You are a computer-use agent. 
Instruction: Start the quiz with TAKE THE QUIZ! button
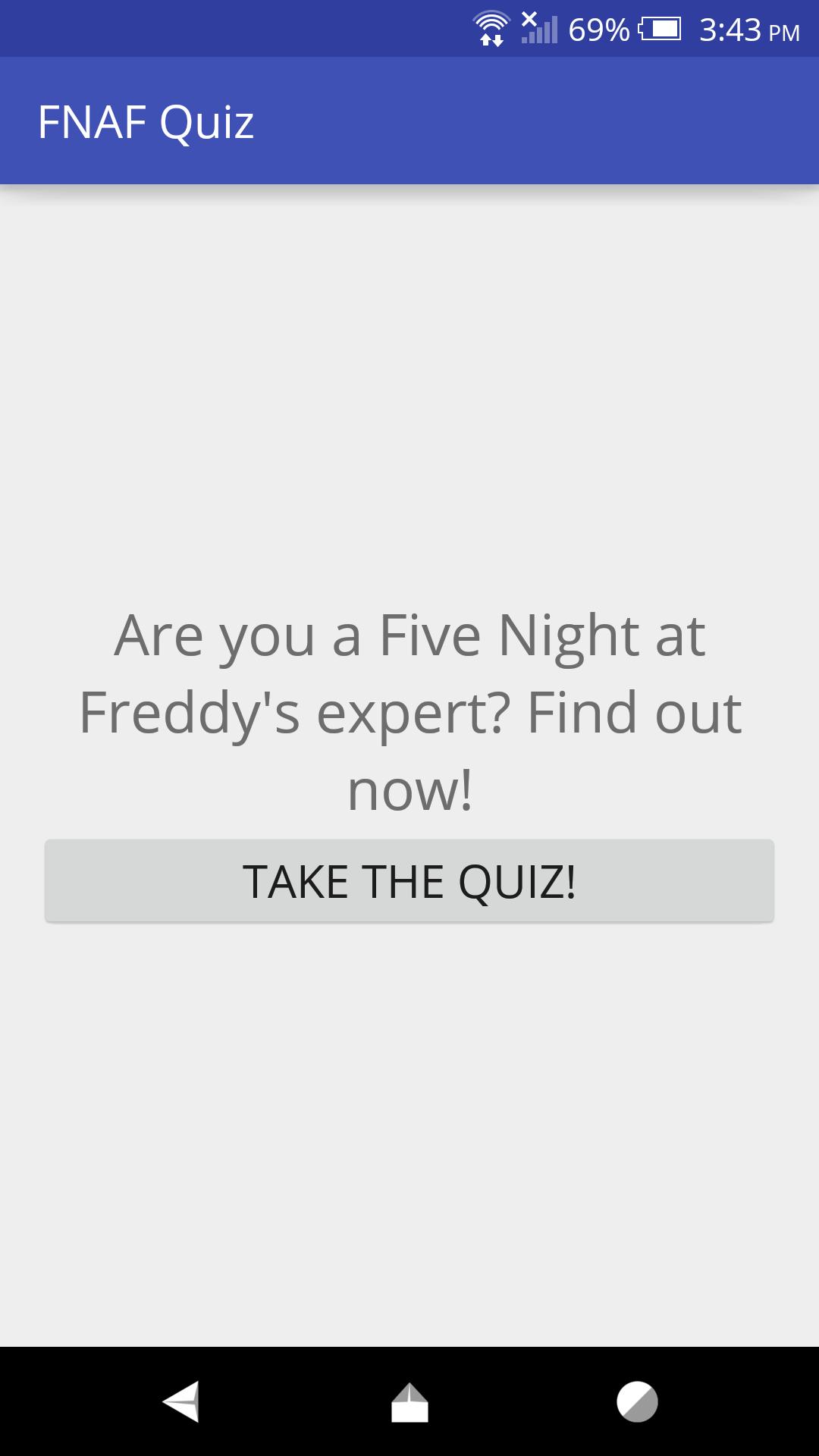409,881
